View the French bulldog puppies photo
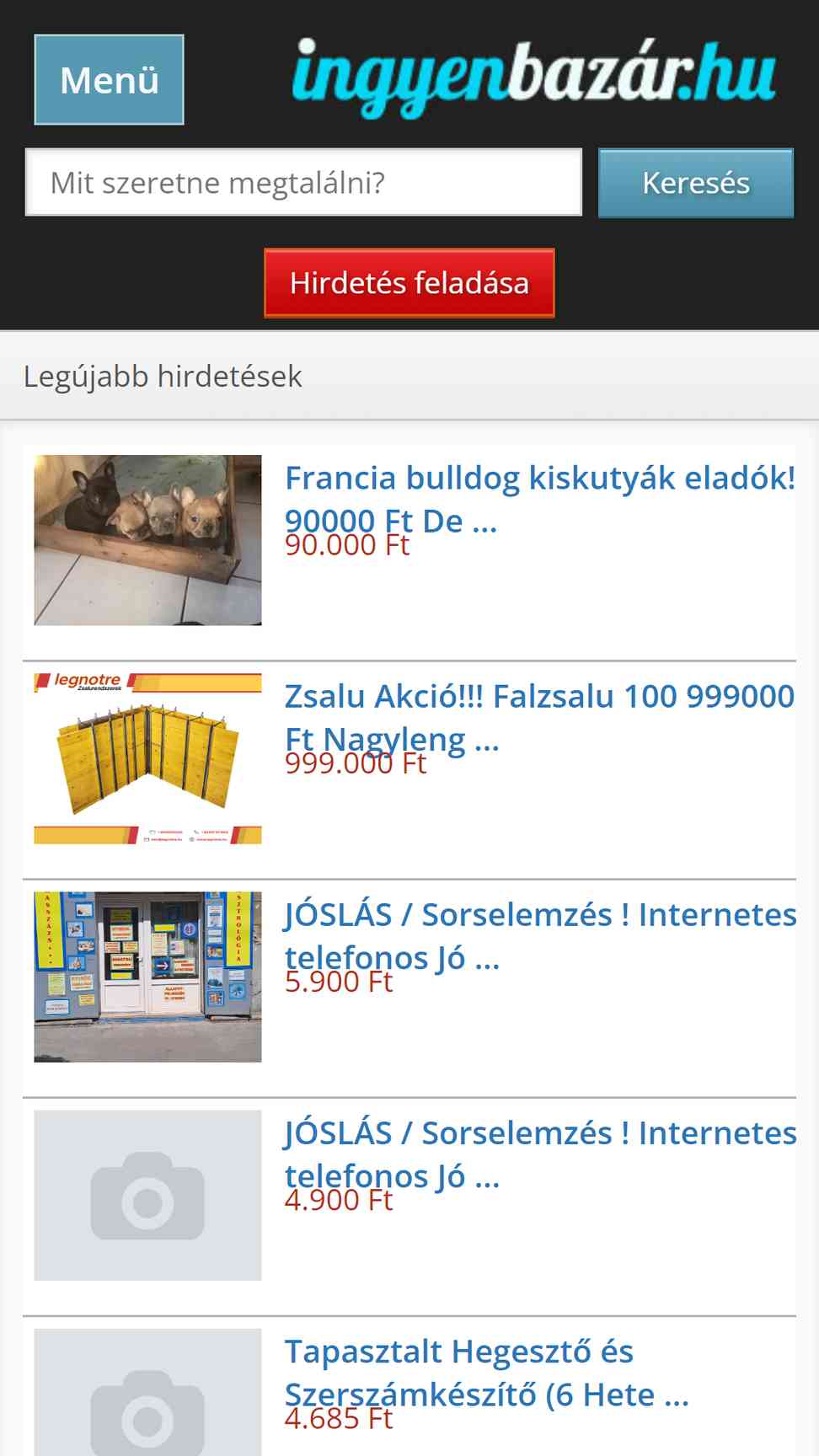The width and height of the screenshot is (819, 1456). (147, 540)
